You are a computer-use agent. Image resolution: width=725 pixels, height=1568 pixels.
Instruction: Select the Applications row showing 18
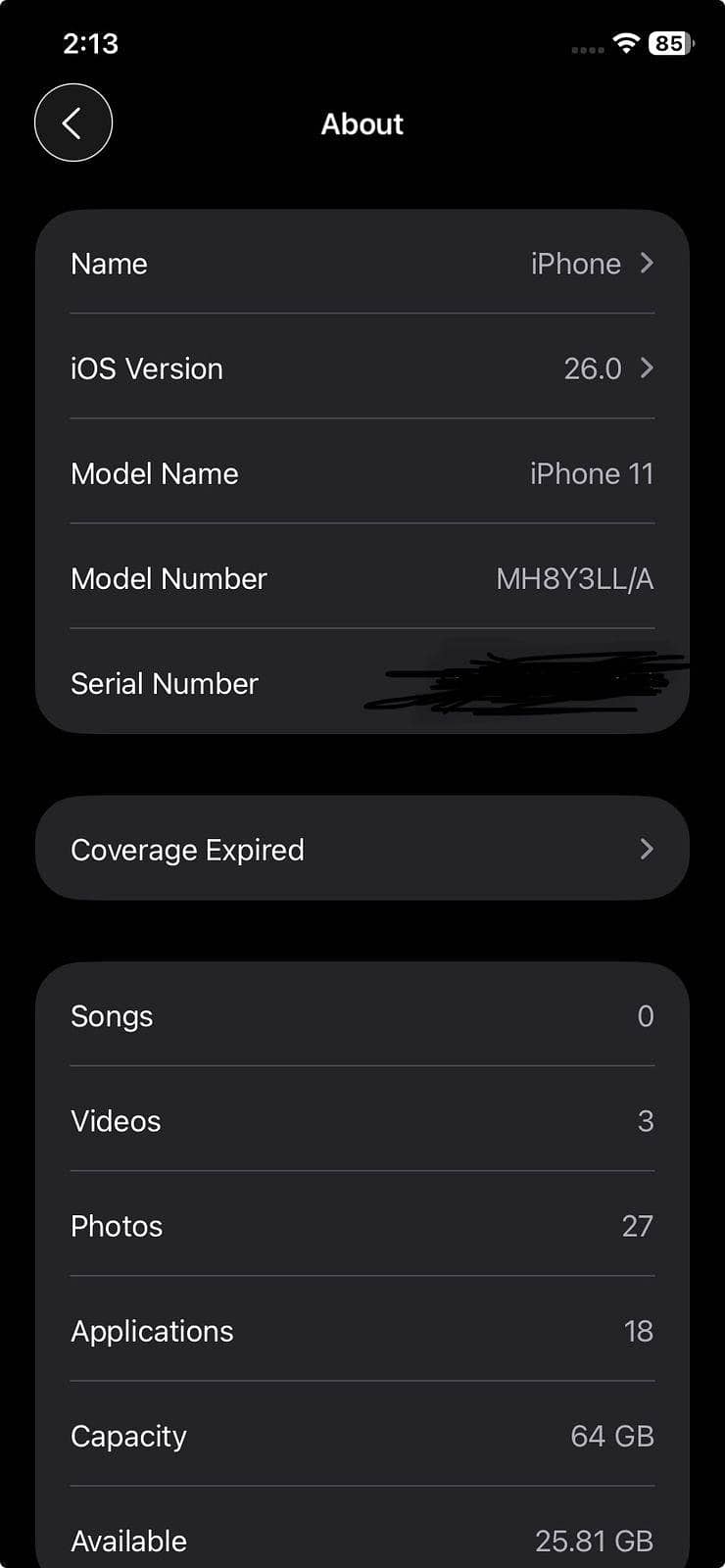[362, 1331]
